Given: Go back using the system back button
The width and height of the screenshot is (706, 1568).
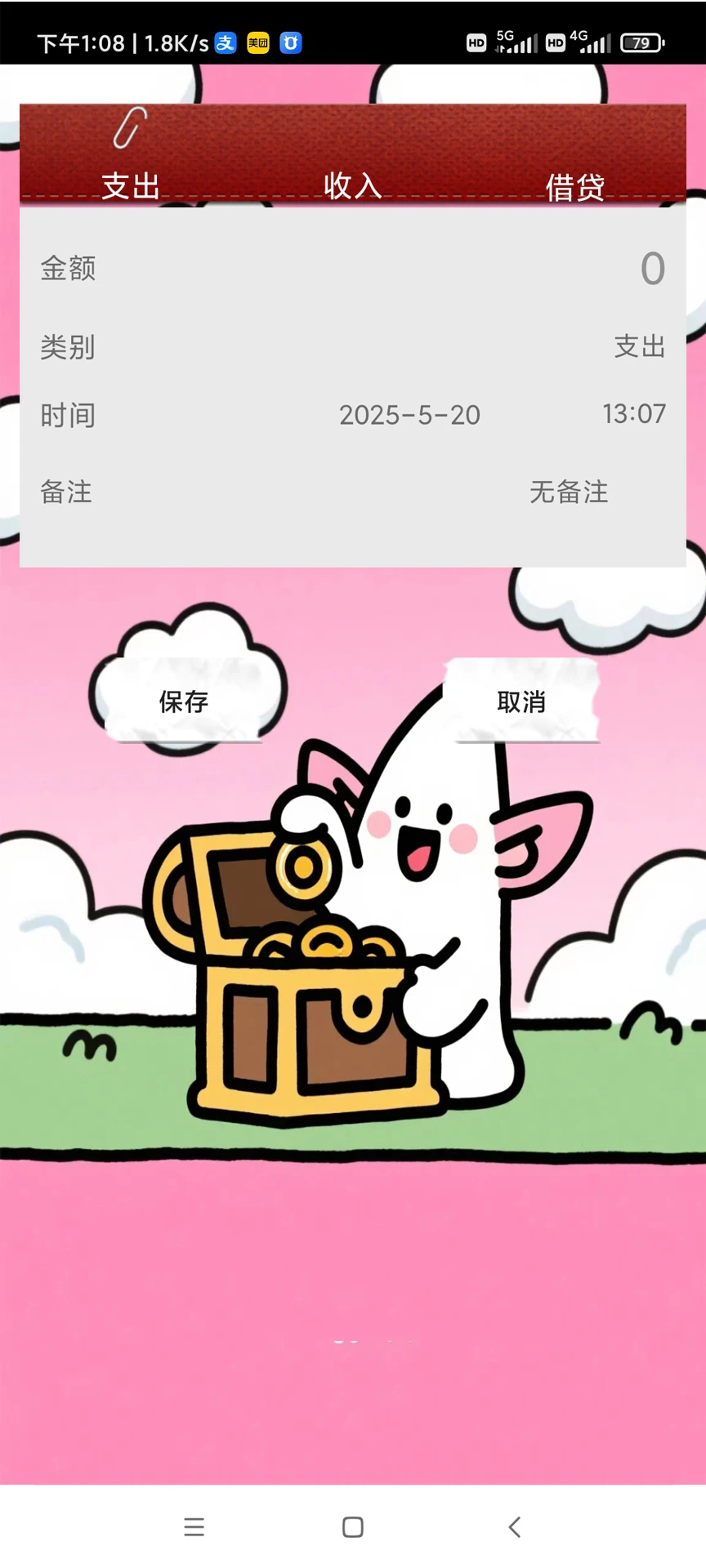Looking at the screenshot, I should (514, 1526).
